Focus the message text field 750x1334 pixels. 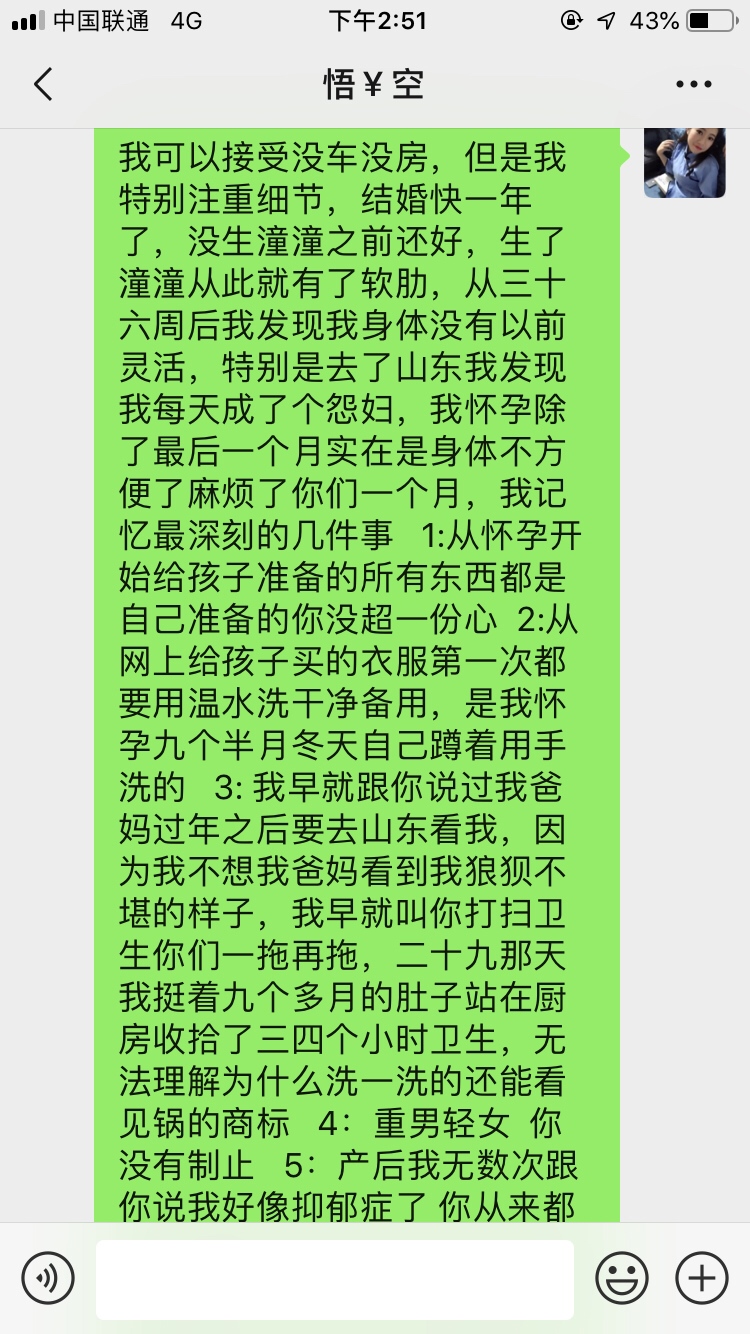(335, 1279)
